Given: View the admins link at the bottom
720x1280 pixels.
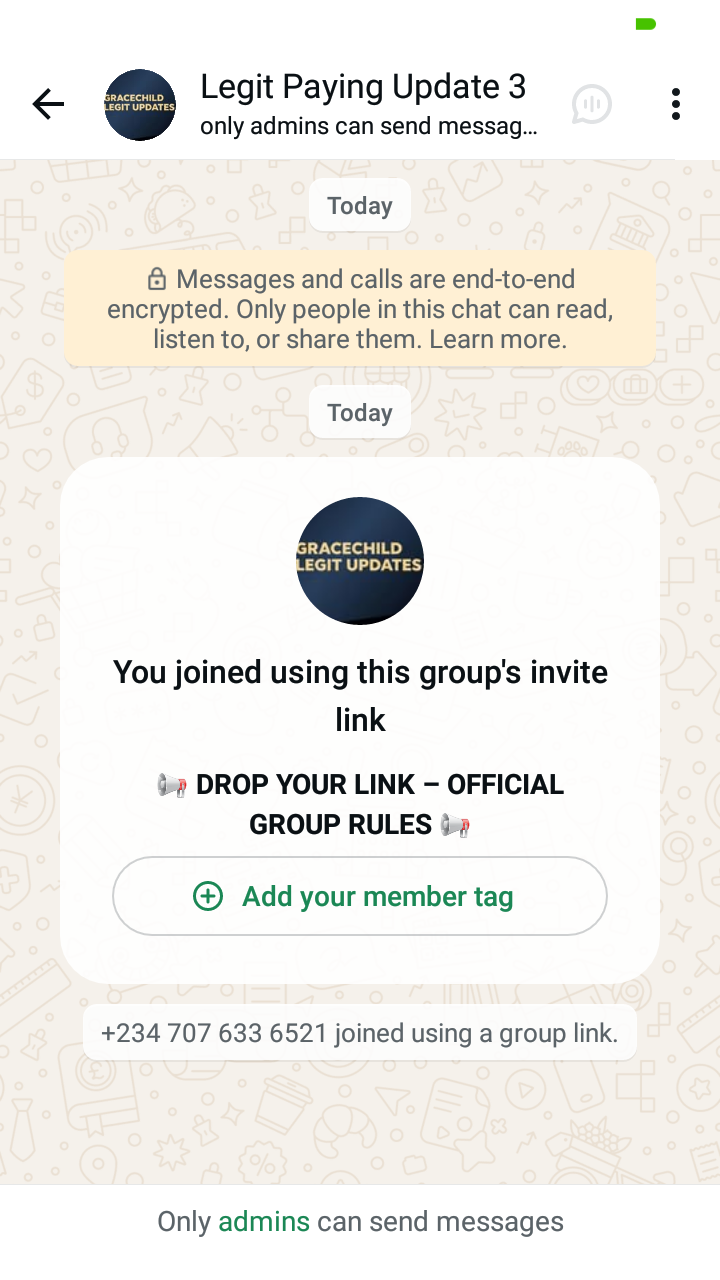Looking at the screenshot, I should [x=264, y=1221].
